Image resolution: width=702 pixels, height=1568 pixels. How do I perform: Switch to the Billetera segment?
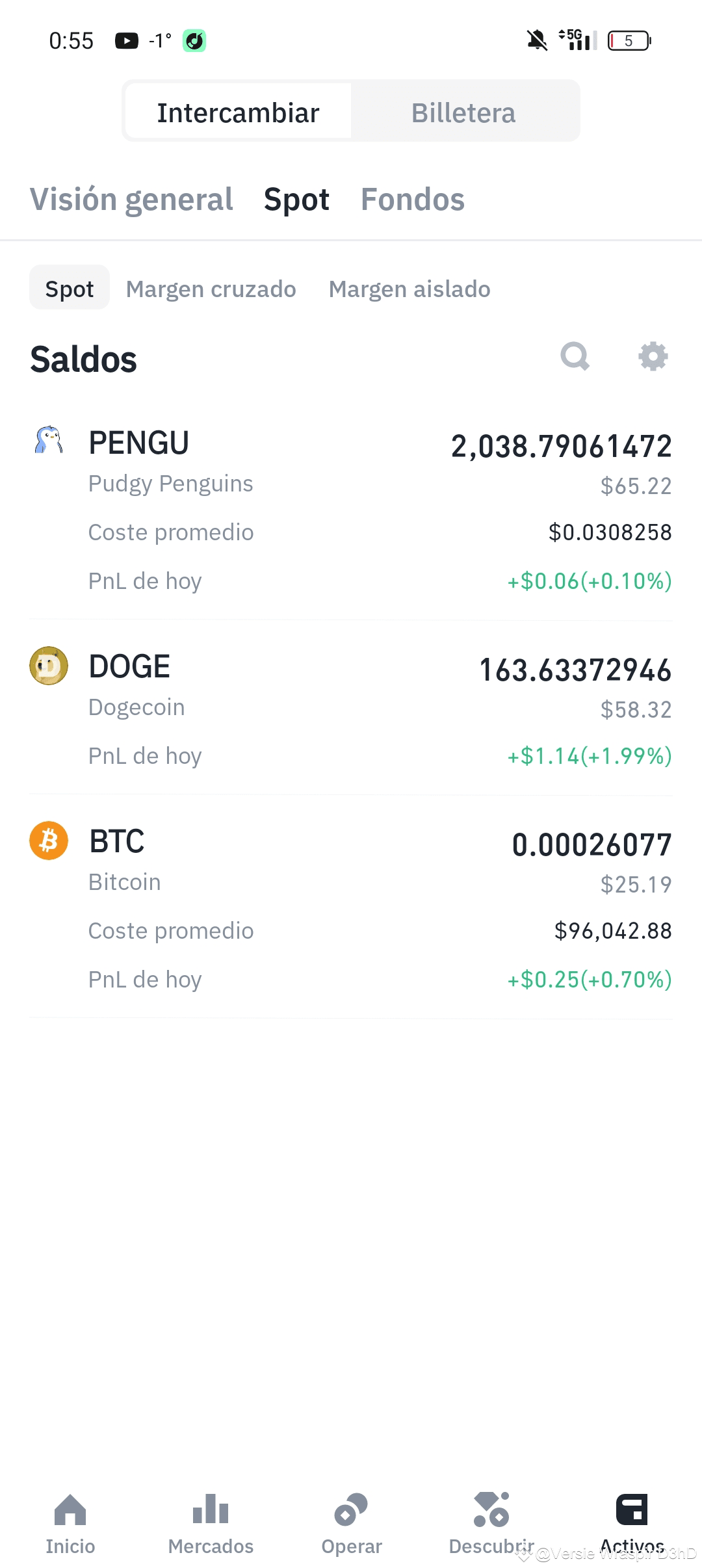[x=463, y=112]
